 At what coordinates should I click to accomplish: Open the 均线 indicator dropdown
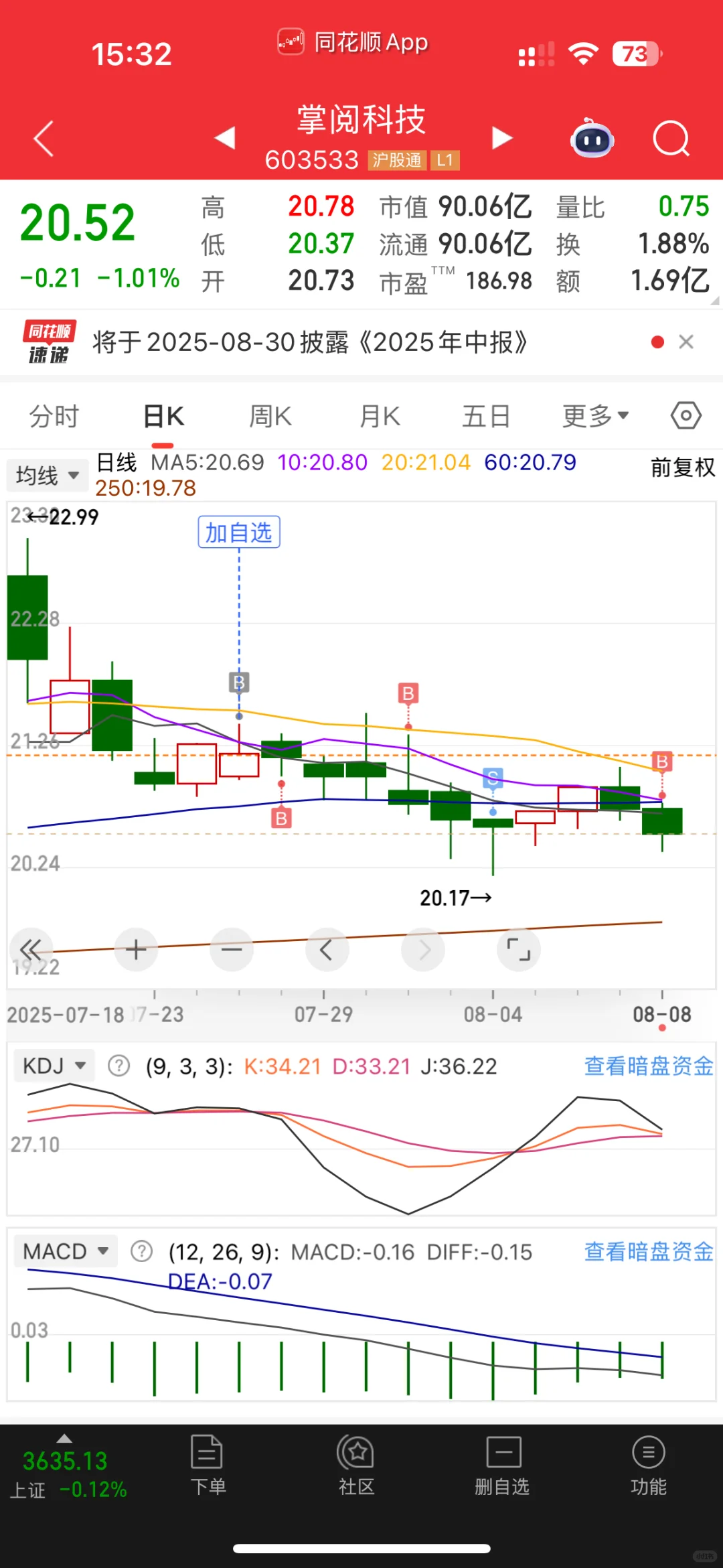48,476
